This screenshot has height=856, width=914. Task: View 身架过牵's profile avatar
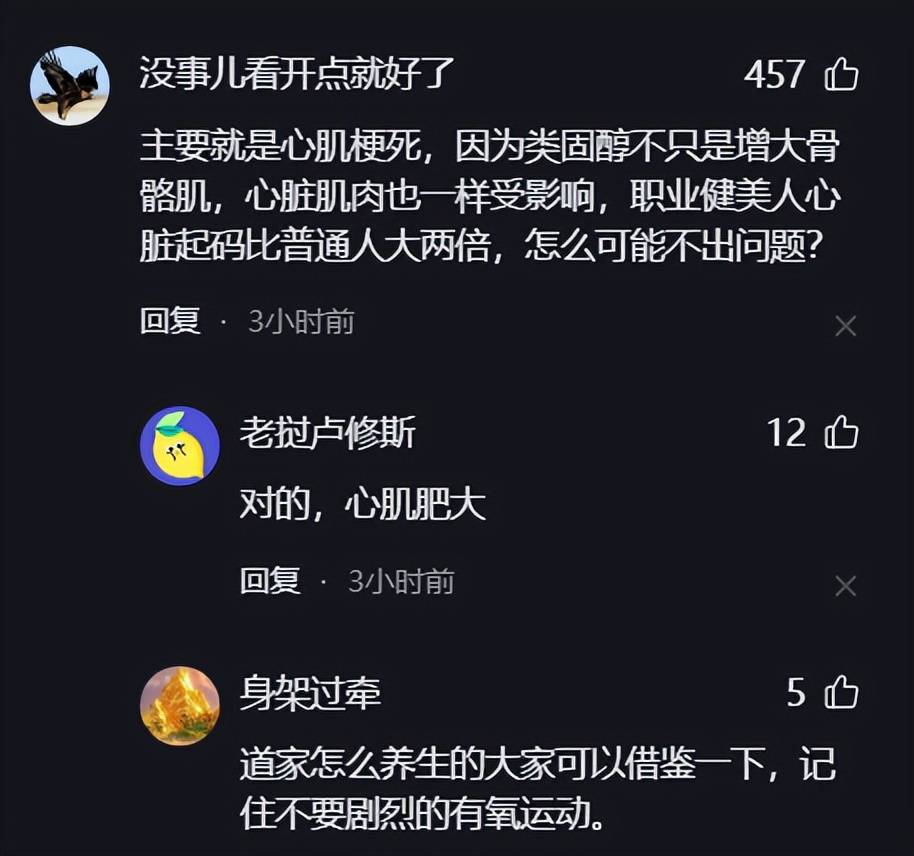[x=179, y=706]
